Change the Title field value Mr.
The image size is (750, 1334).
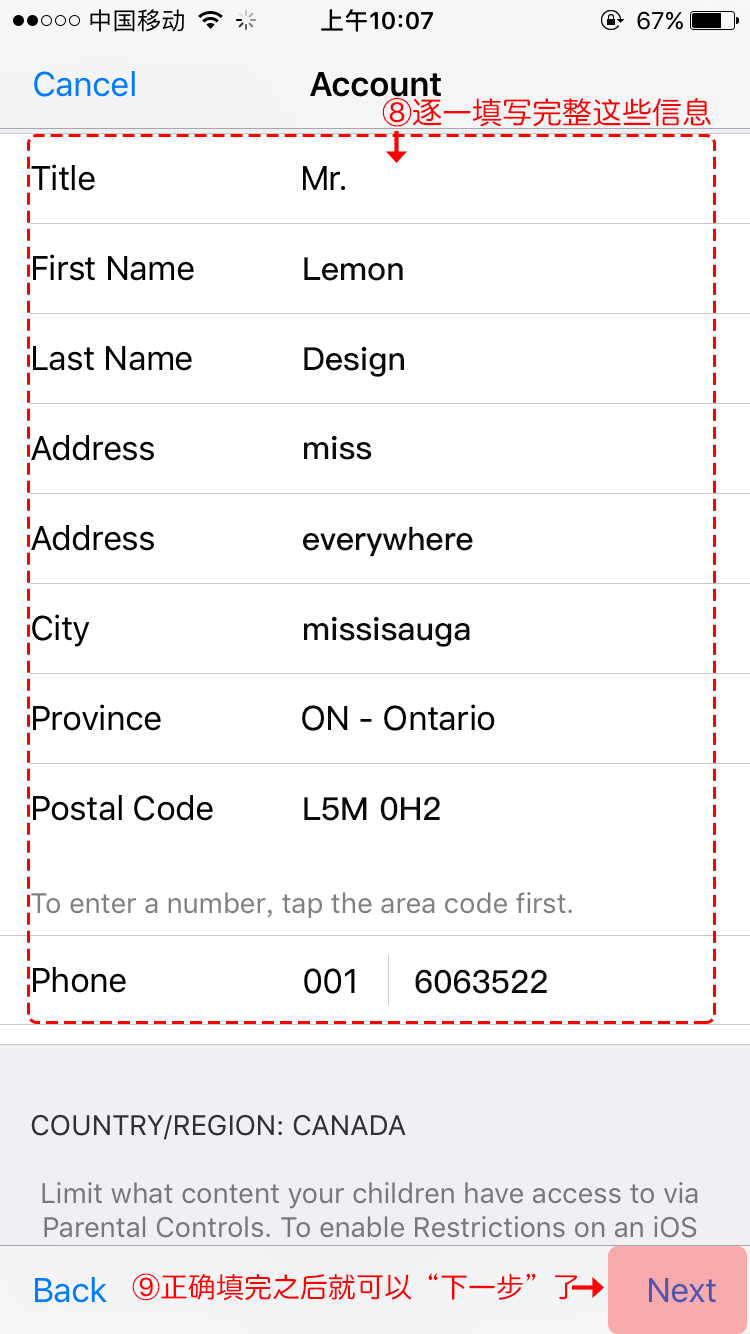375,179
